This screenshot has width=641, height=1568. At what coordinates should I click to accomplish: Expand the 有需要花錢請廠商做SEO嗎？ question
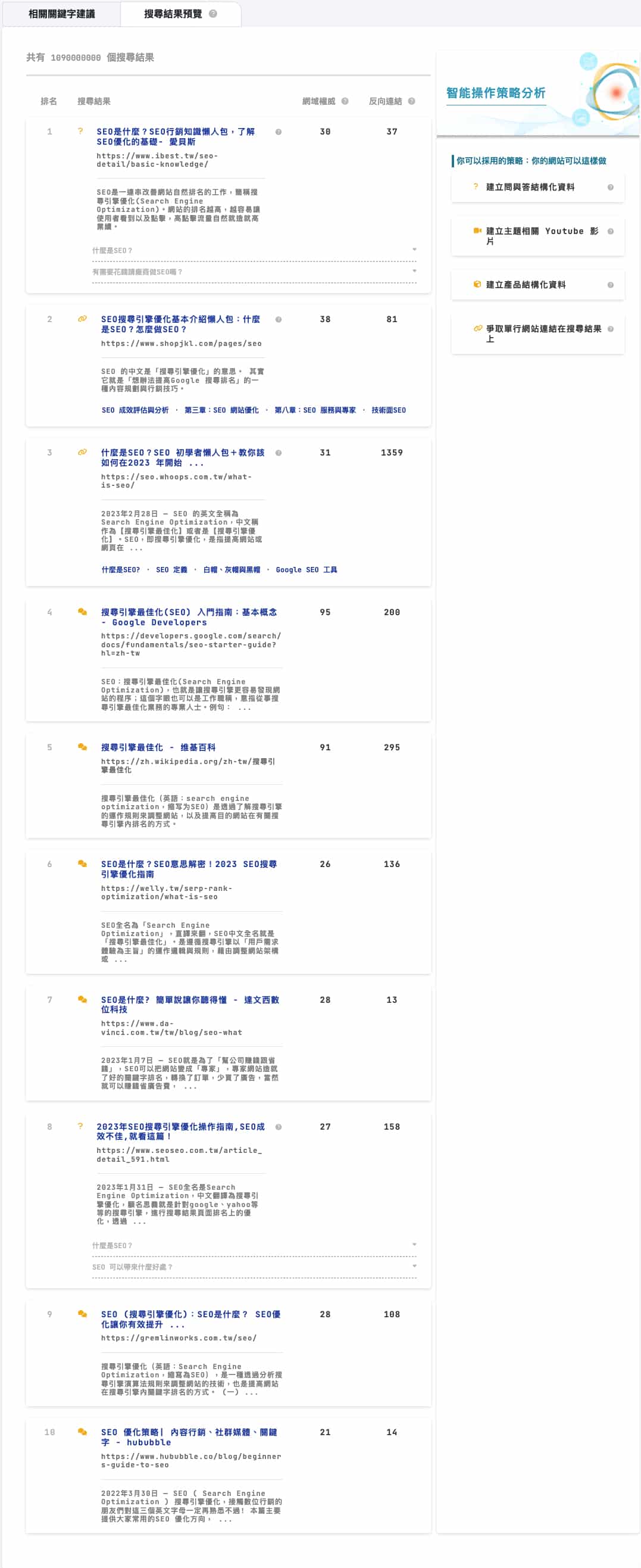click(254, 272)
